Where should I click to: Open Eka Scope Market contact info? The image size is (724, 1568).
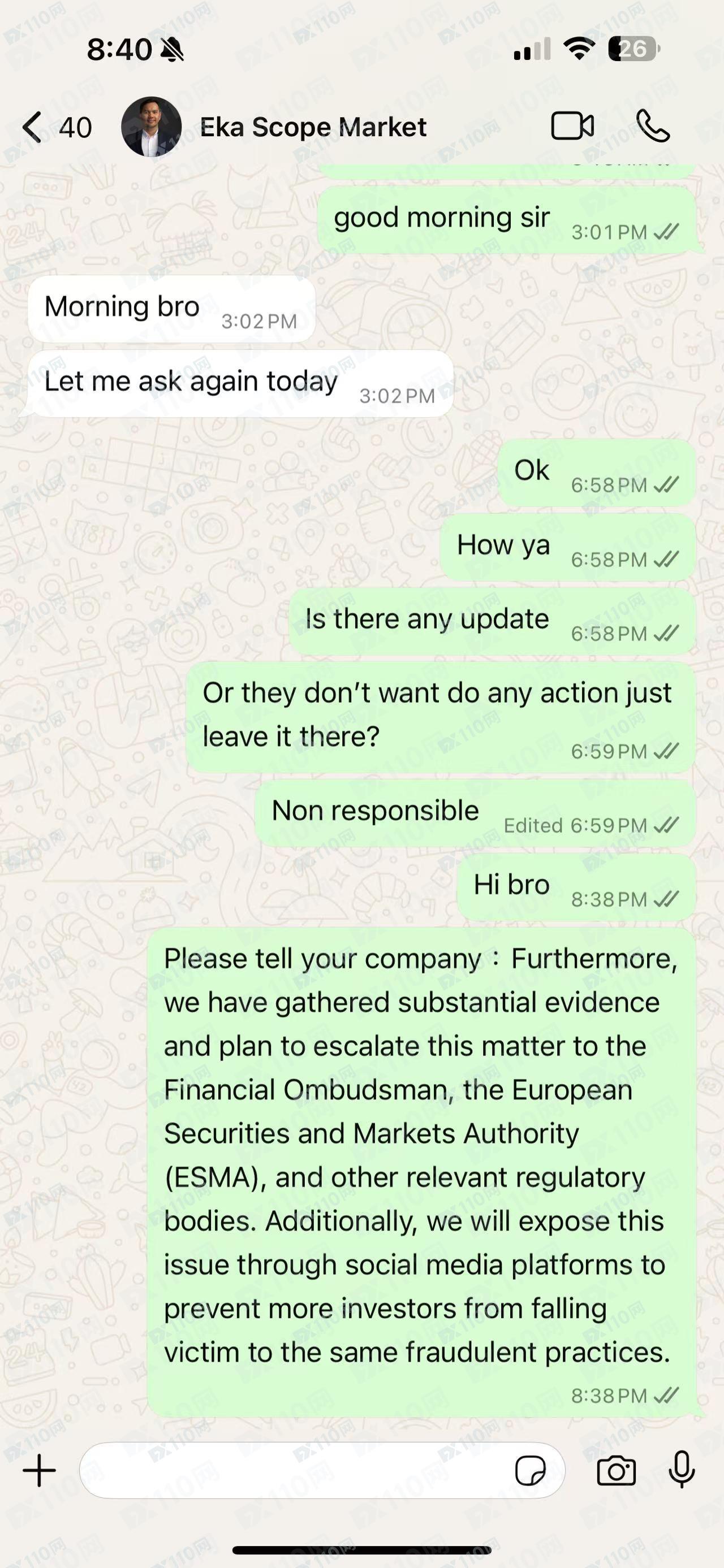pos(313,127)
